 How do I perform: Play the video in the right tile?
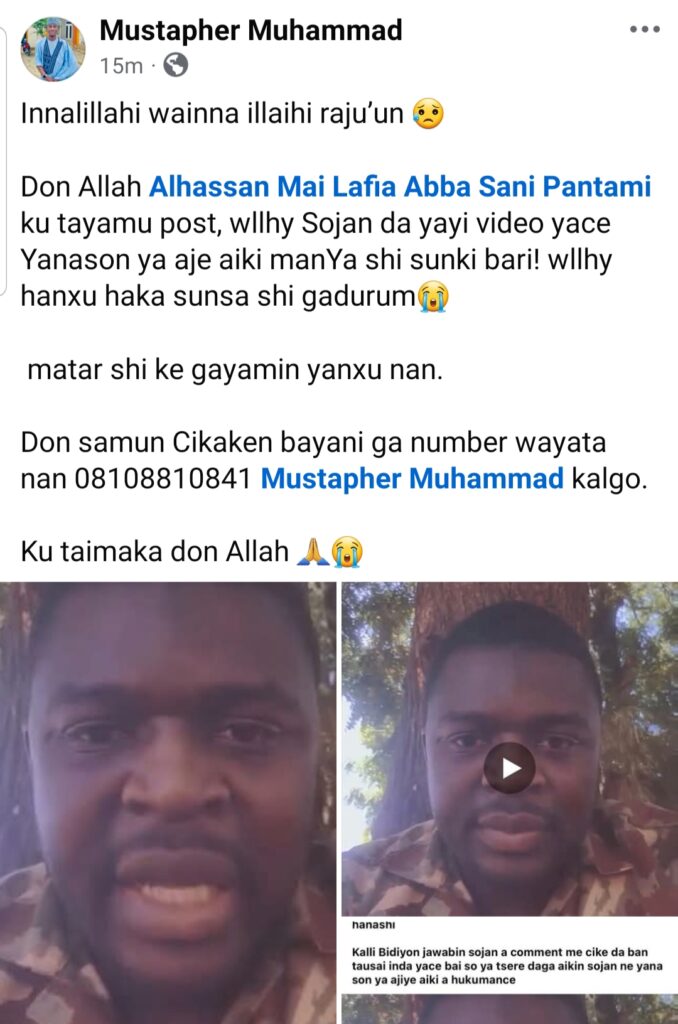[510, 767]
